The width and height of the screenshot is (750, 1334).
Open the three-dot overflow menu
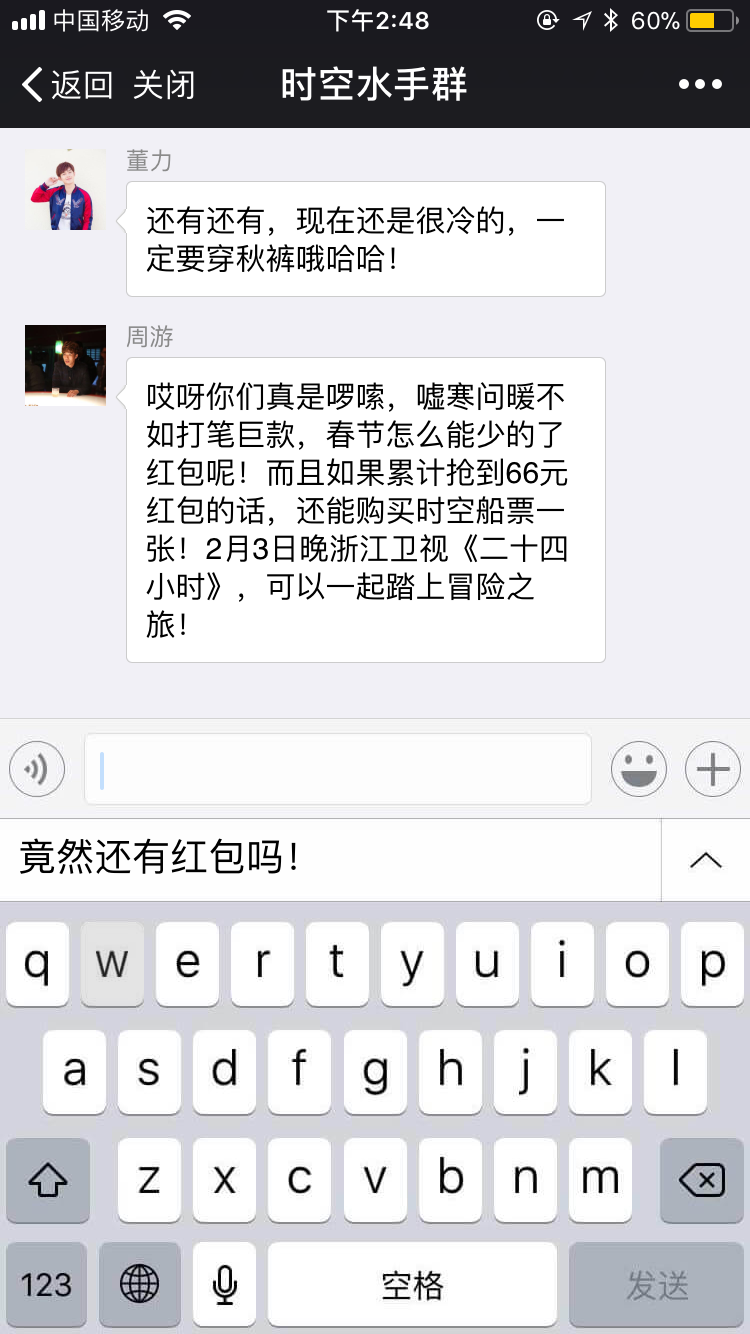pos(700,85)
